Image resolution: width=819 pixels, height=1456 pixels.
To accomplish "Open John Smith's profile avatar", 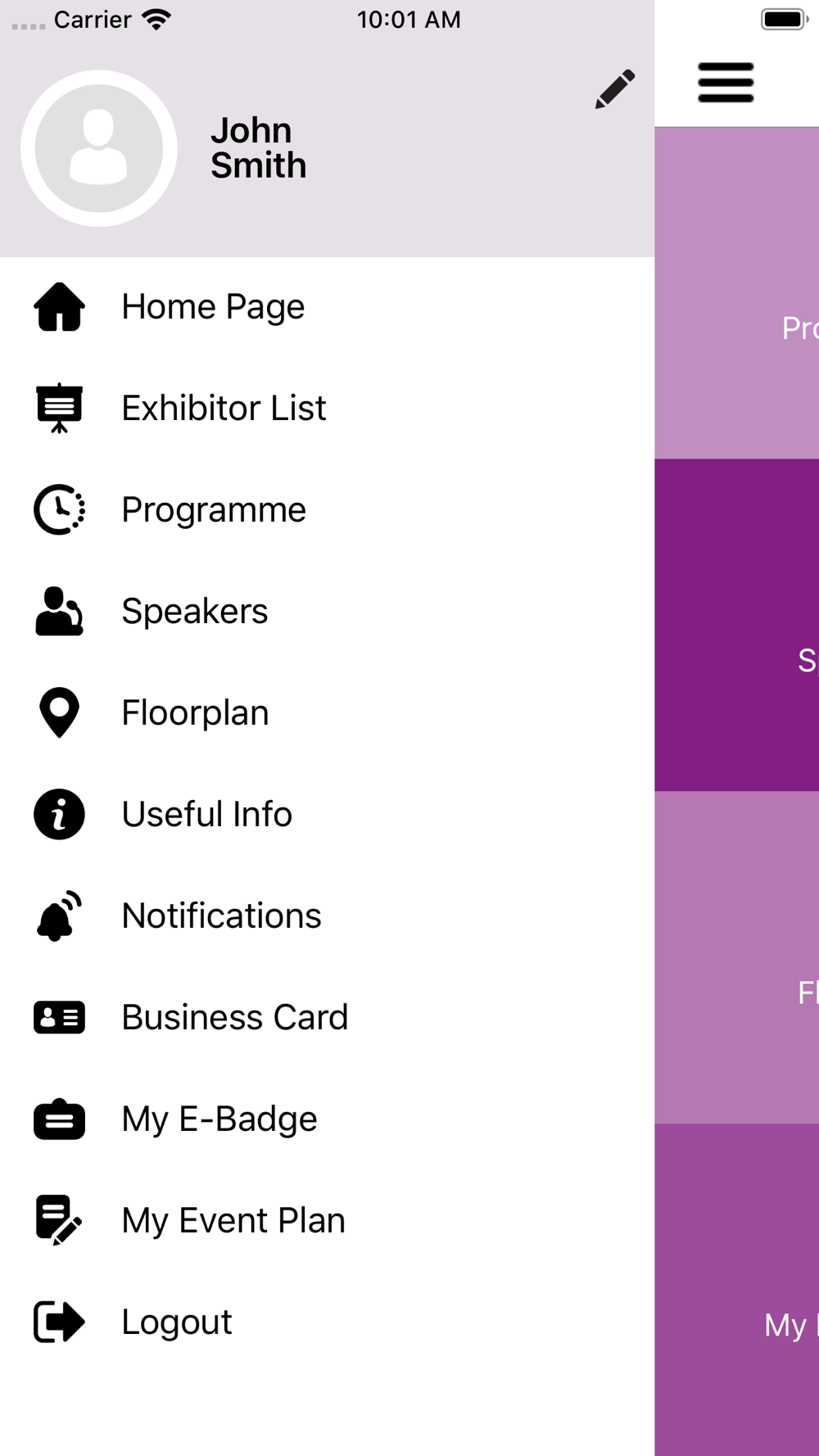I will click(x=99, y=148).
